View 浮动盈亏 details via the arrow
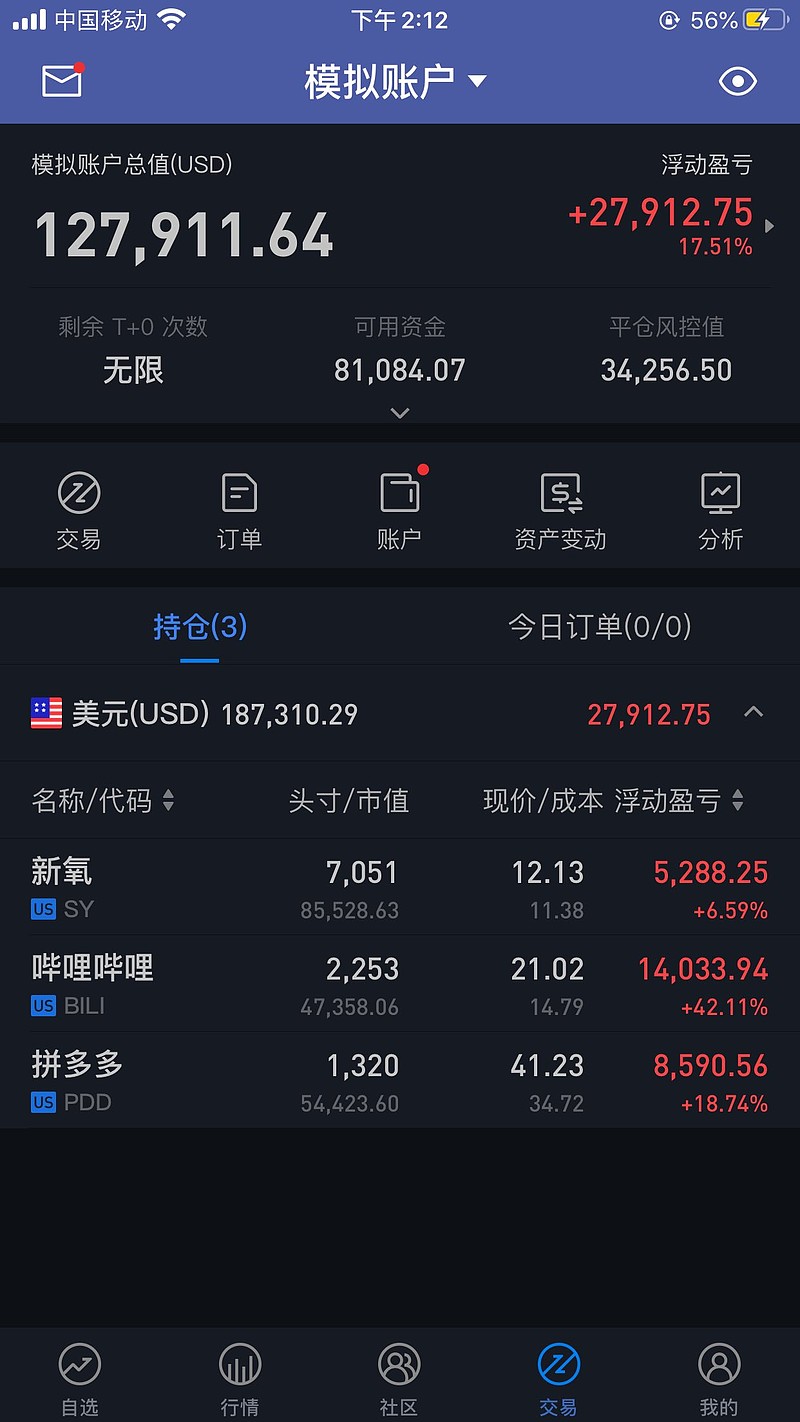800x1422 pixels. click(x=769, y=226)
